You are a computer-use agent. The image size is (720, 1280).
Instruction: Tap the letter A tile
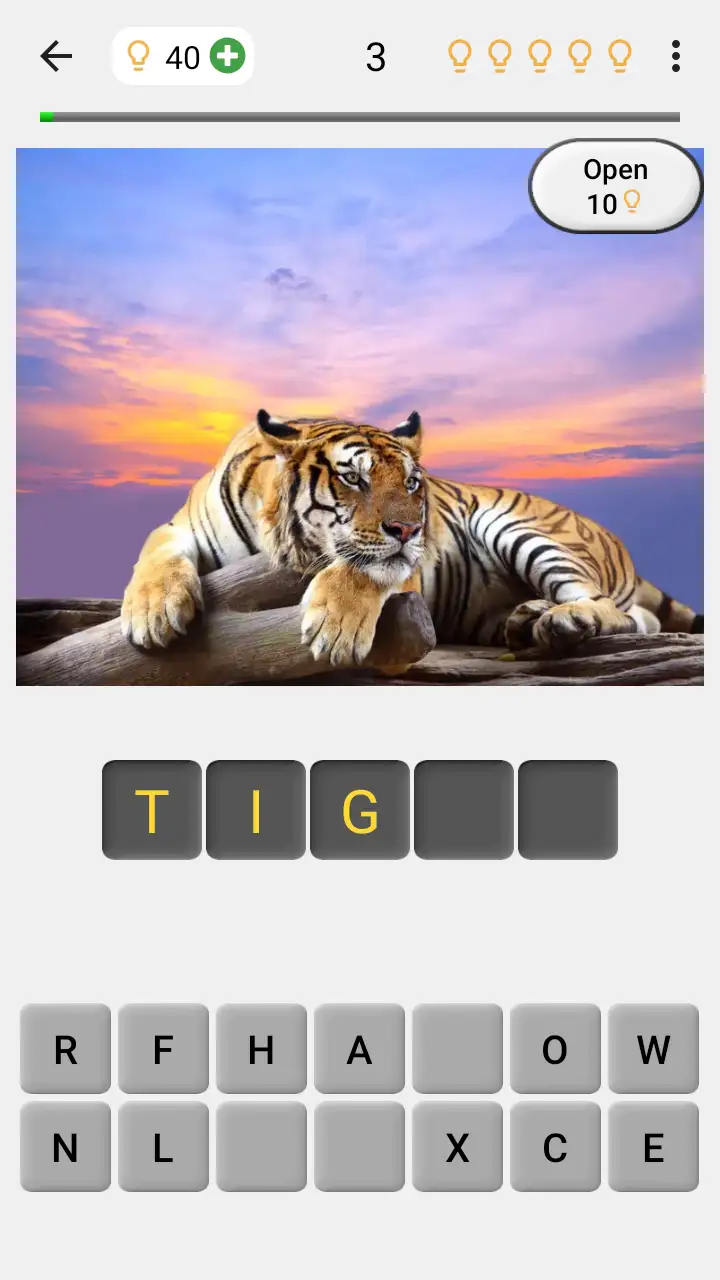click(359, 1049)
